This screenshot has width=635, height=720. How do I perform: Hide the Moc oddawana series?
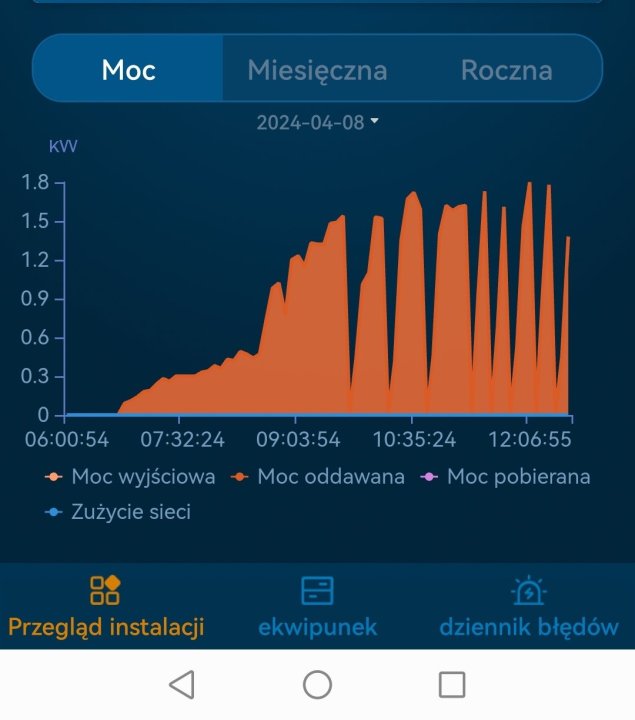click(320, 477)
